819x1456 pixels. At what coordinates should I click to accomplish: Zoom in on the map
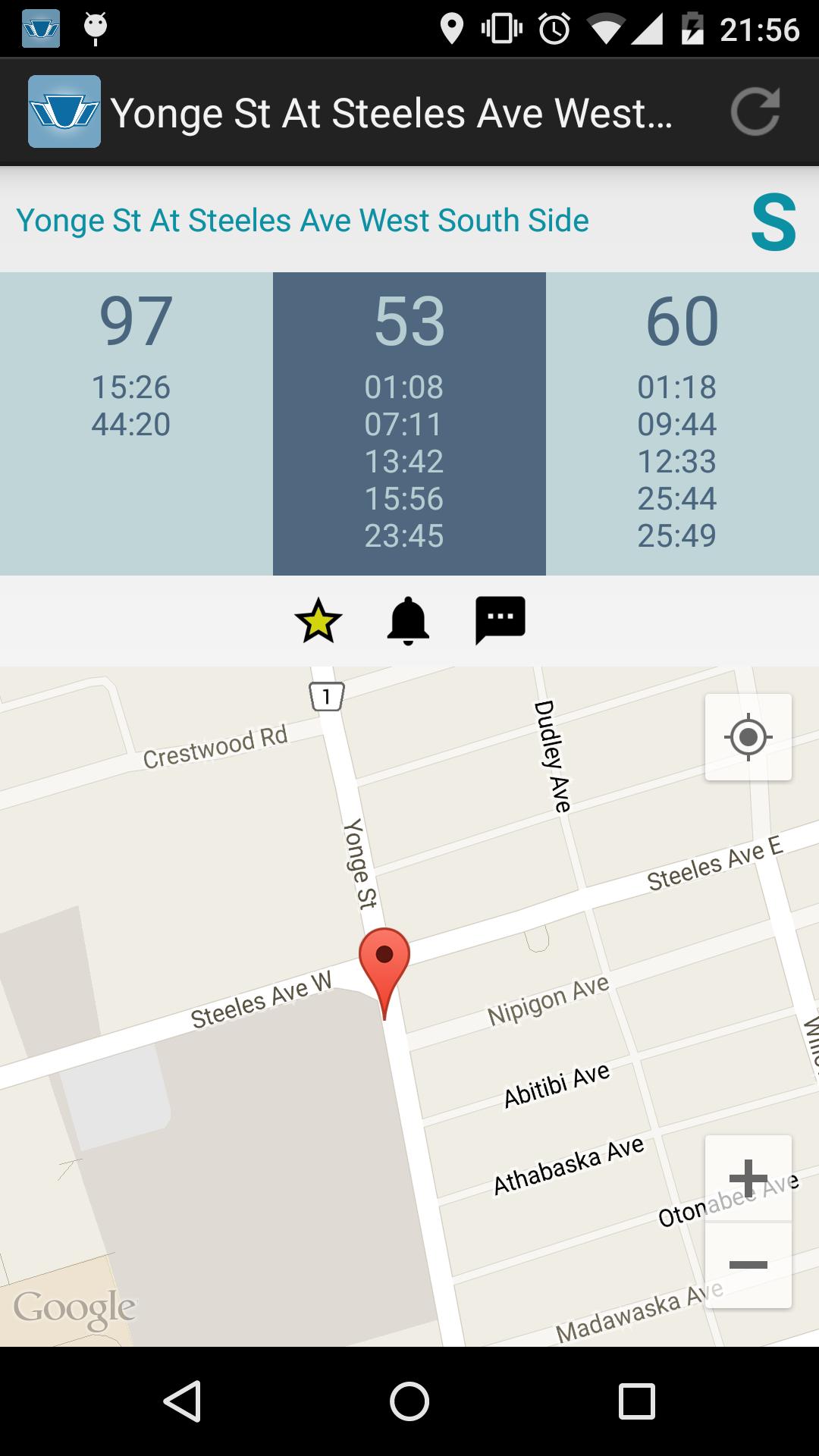point(748,1178)
